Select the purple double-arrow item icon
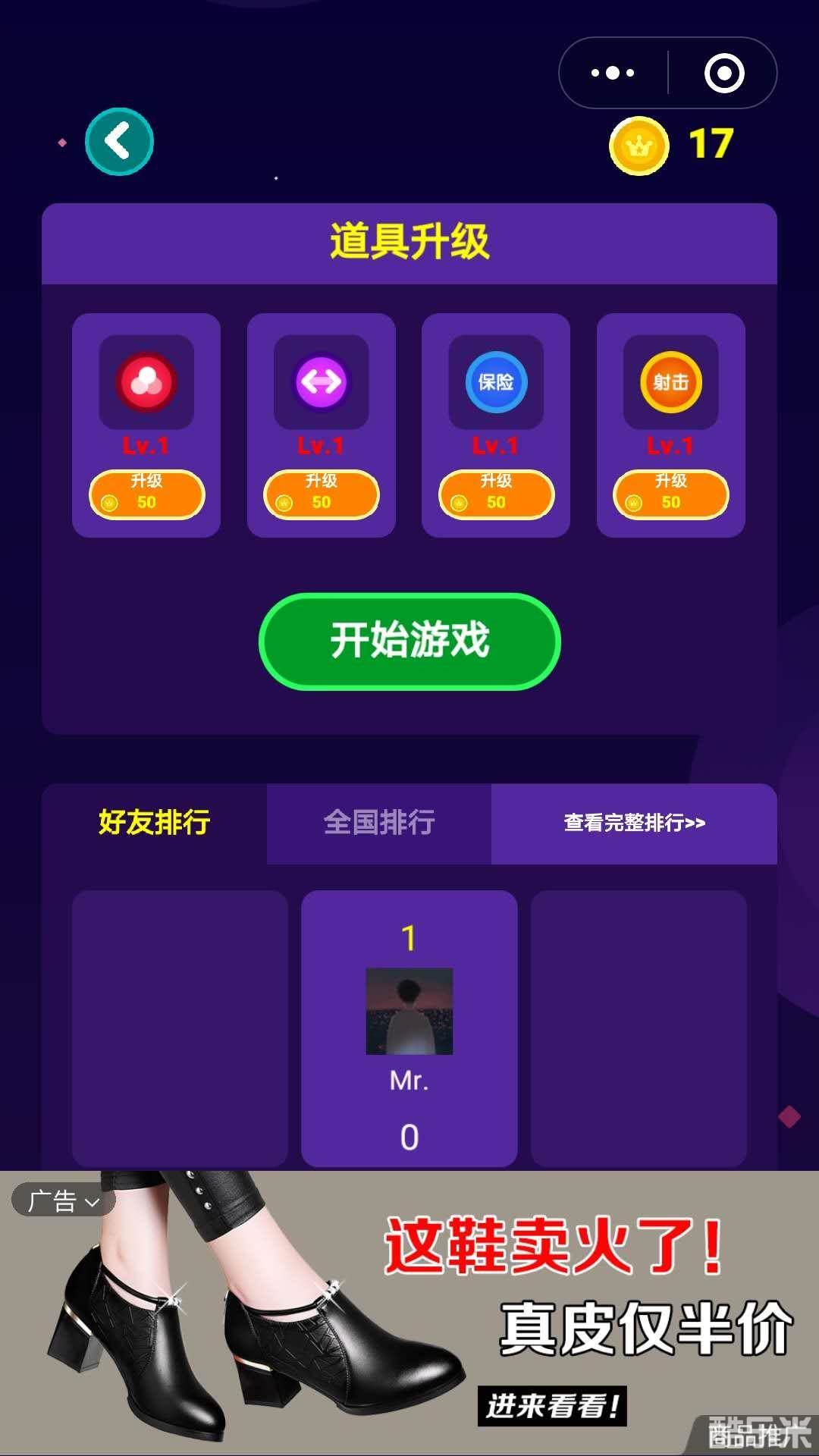This screenshot has width=819, height=1456. (322, 383)
